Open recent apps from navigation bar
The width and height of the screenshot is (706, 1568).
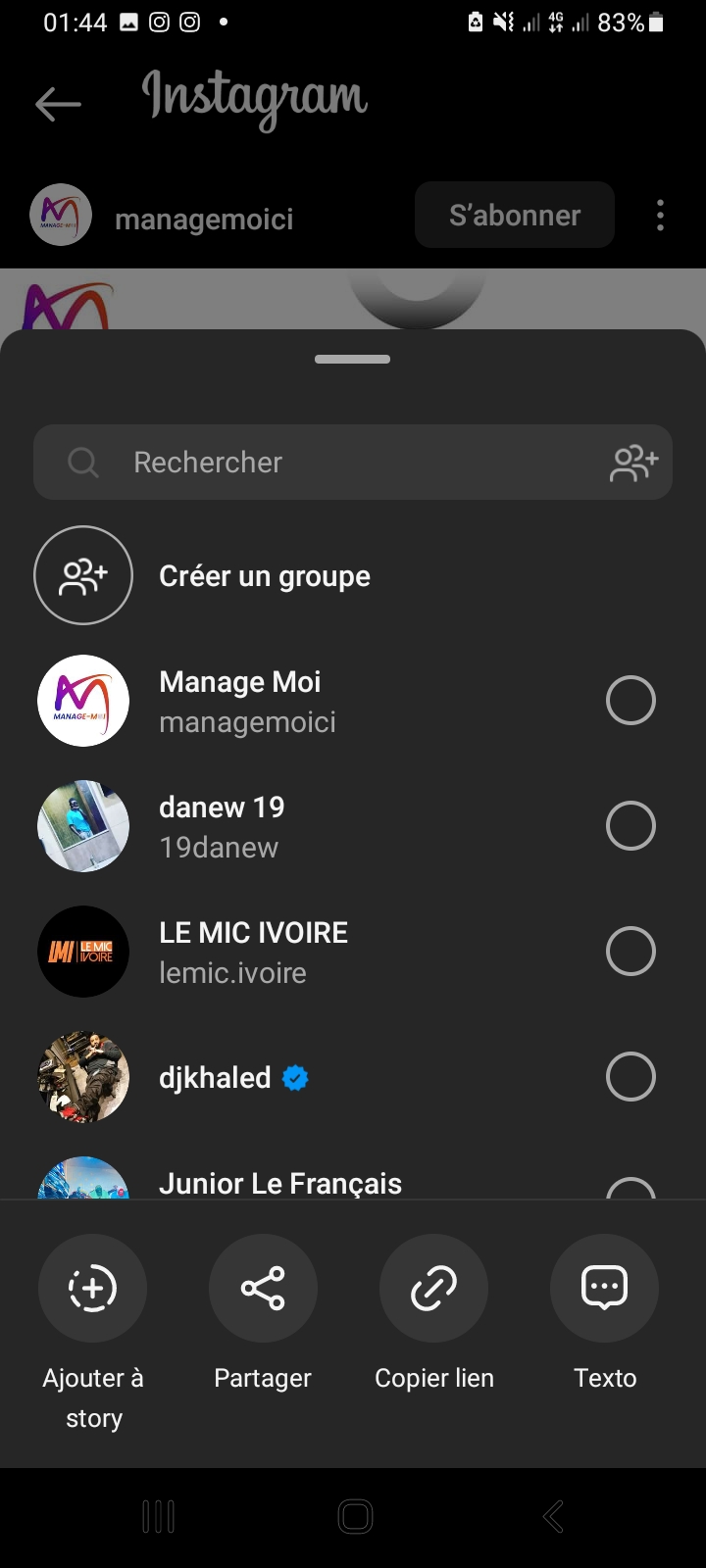158,1517
